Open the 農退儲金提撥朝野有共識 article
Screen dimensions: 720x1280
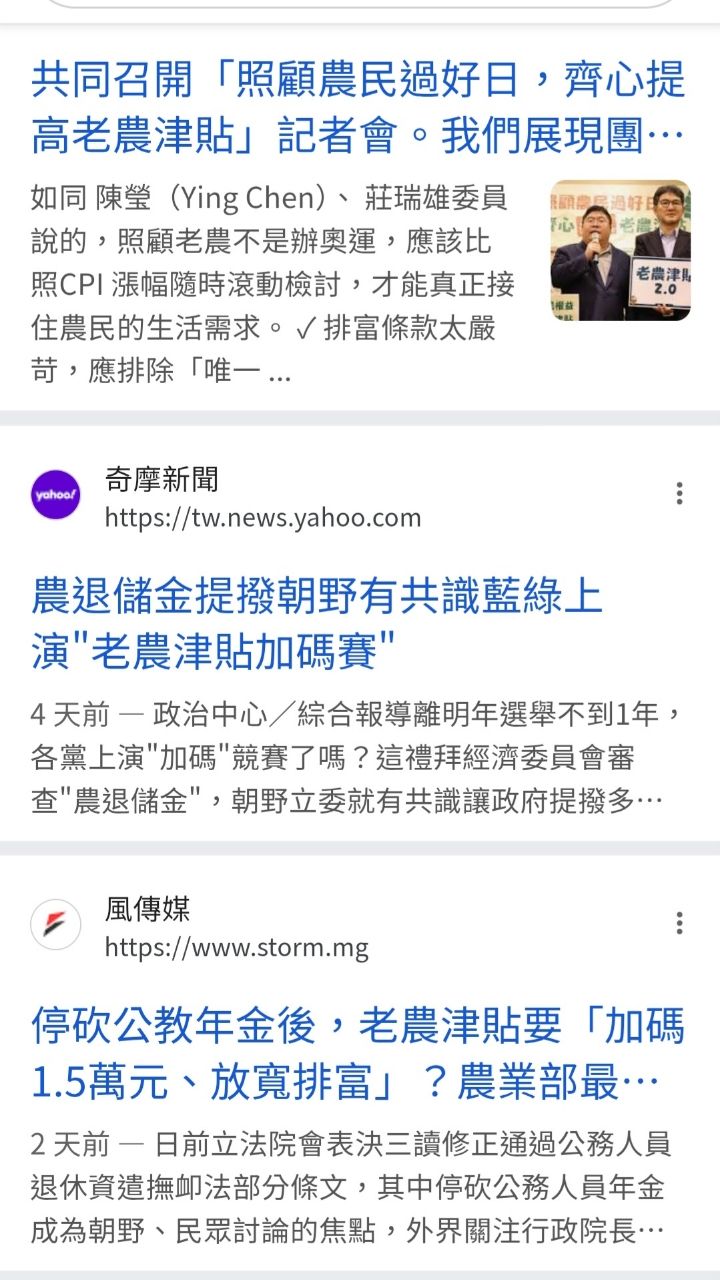click(317, 625)
